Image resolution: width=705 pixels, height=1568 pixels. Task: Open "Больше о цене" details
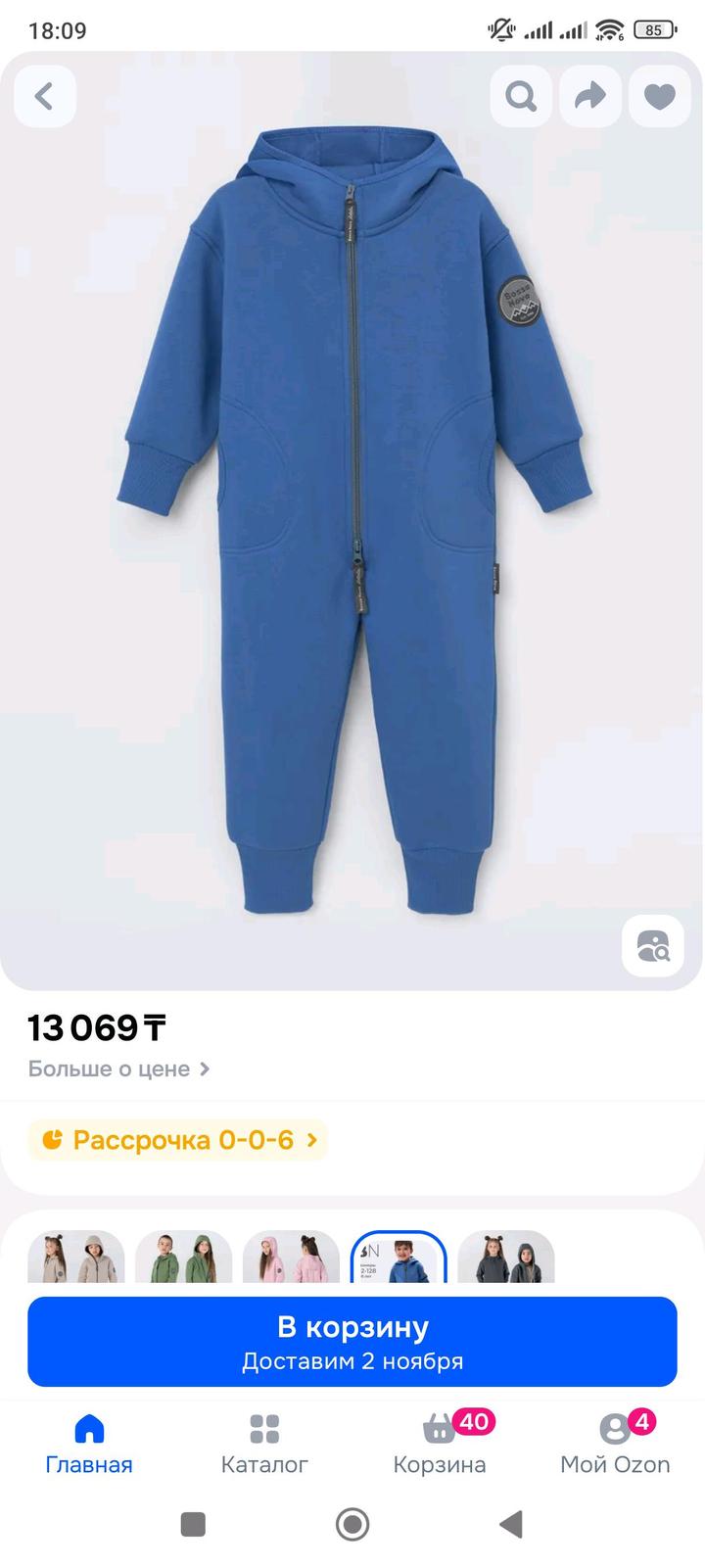pyautogui.click(x=118, y=1069)
